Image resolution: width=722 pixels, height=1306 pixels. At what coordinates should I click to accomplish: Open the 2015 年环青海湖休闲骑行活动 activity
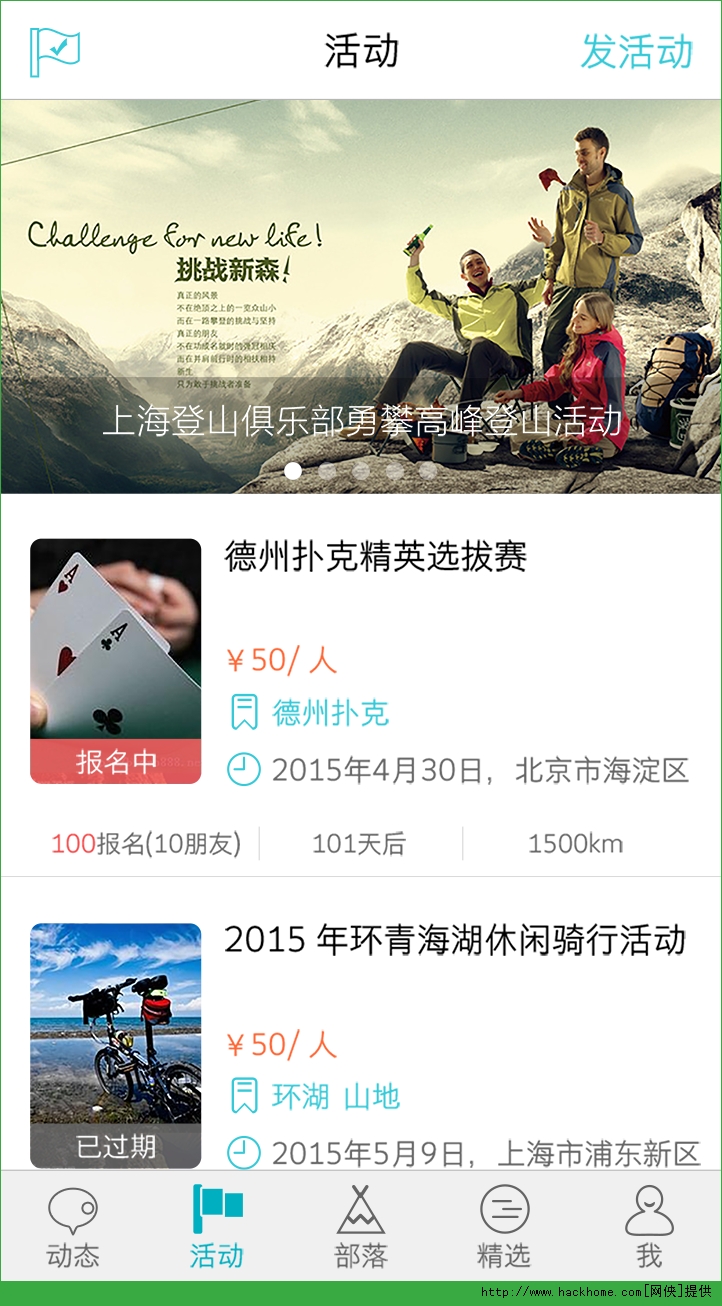click(x=455, y=941)
